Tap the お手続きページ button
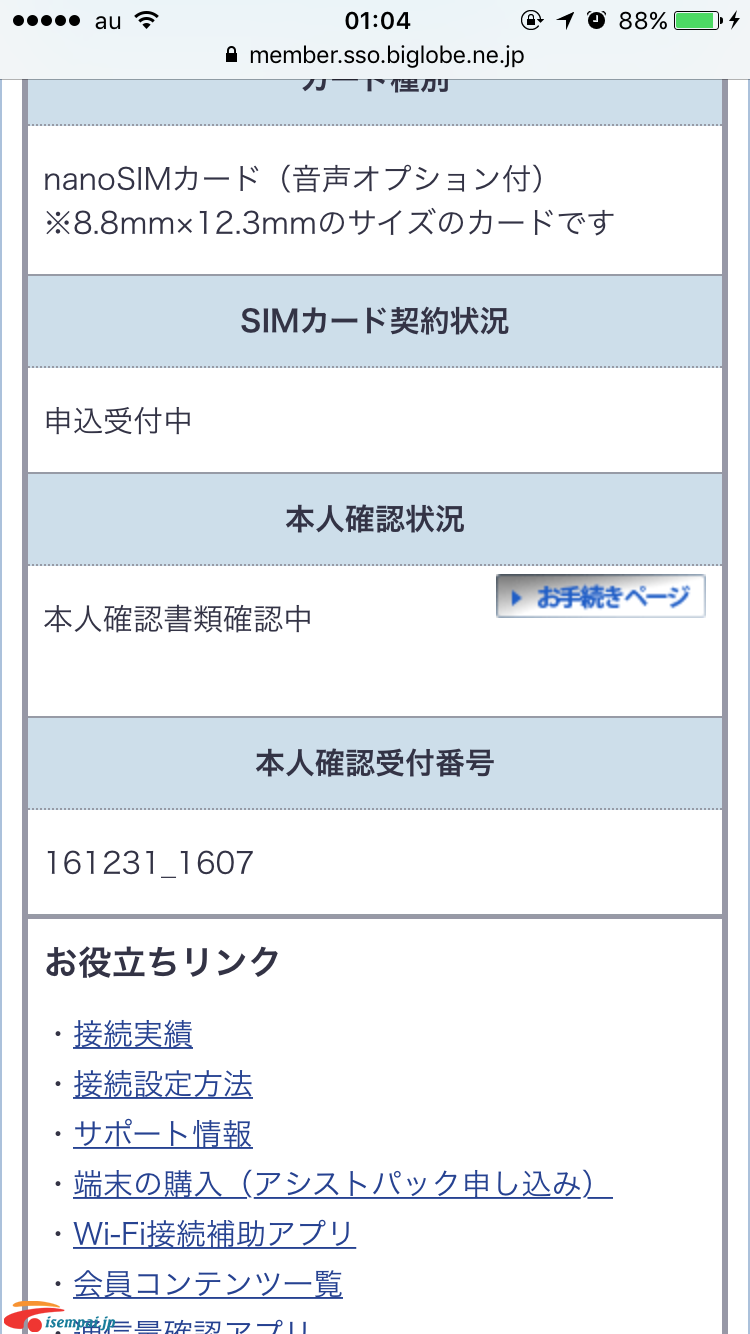This screenshot has height=1334, width=750. [x=601, y=597]
